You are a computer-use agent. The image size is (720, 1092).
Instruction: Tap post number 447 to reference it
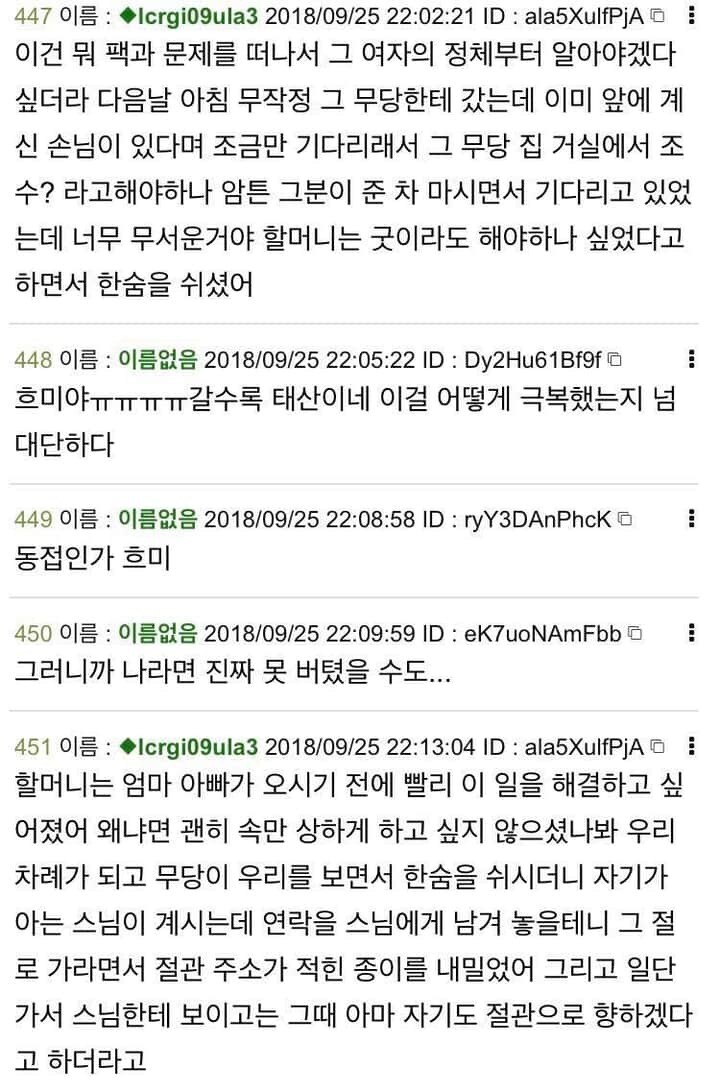[x=32, y=16]
